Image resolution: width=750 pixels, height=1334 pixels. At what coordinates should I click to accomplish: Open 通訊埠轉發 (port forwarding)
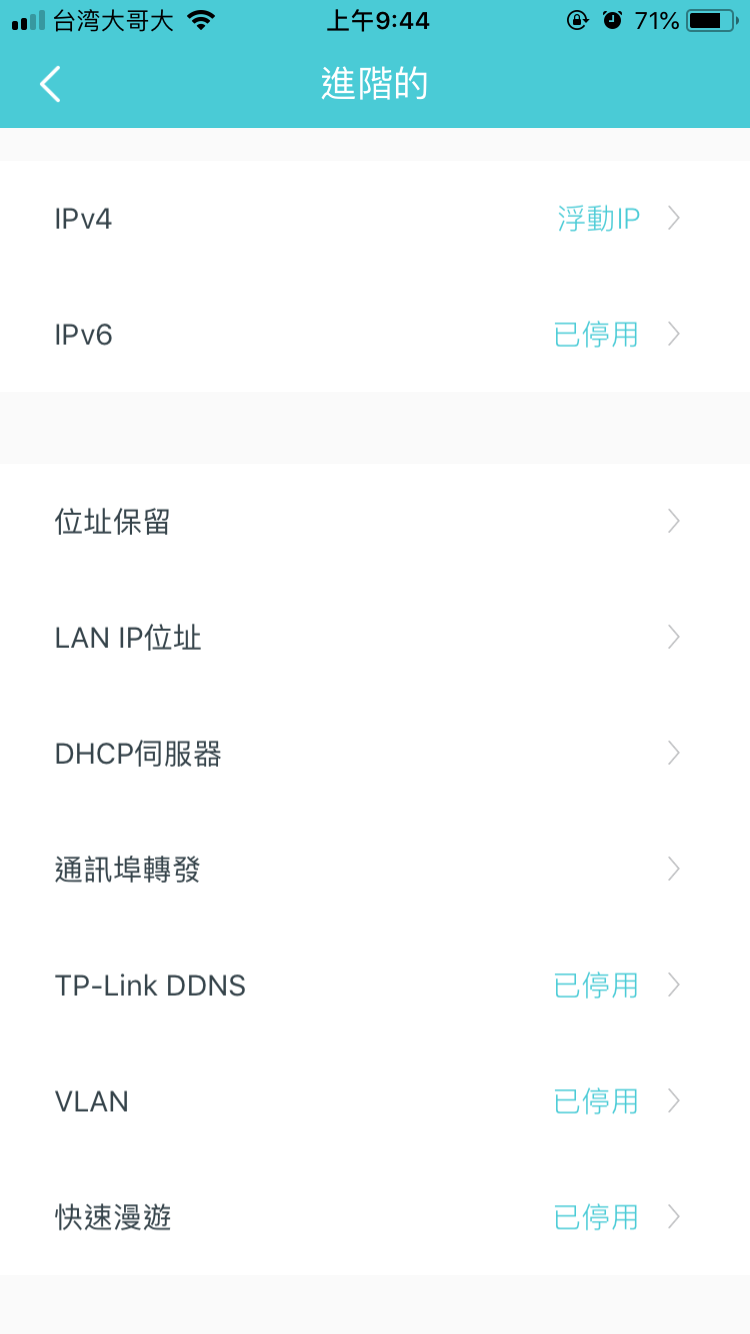pyautogui.click(x=375, y=869)
